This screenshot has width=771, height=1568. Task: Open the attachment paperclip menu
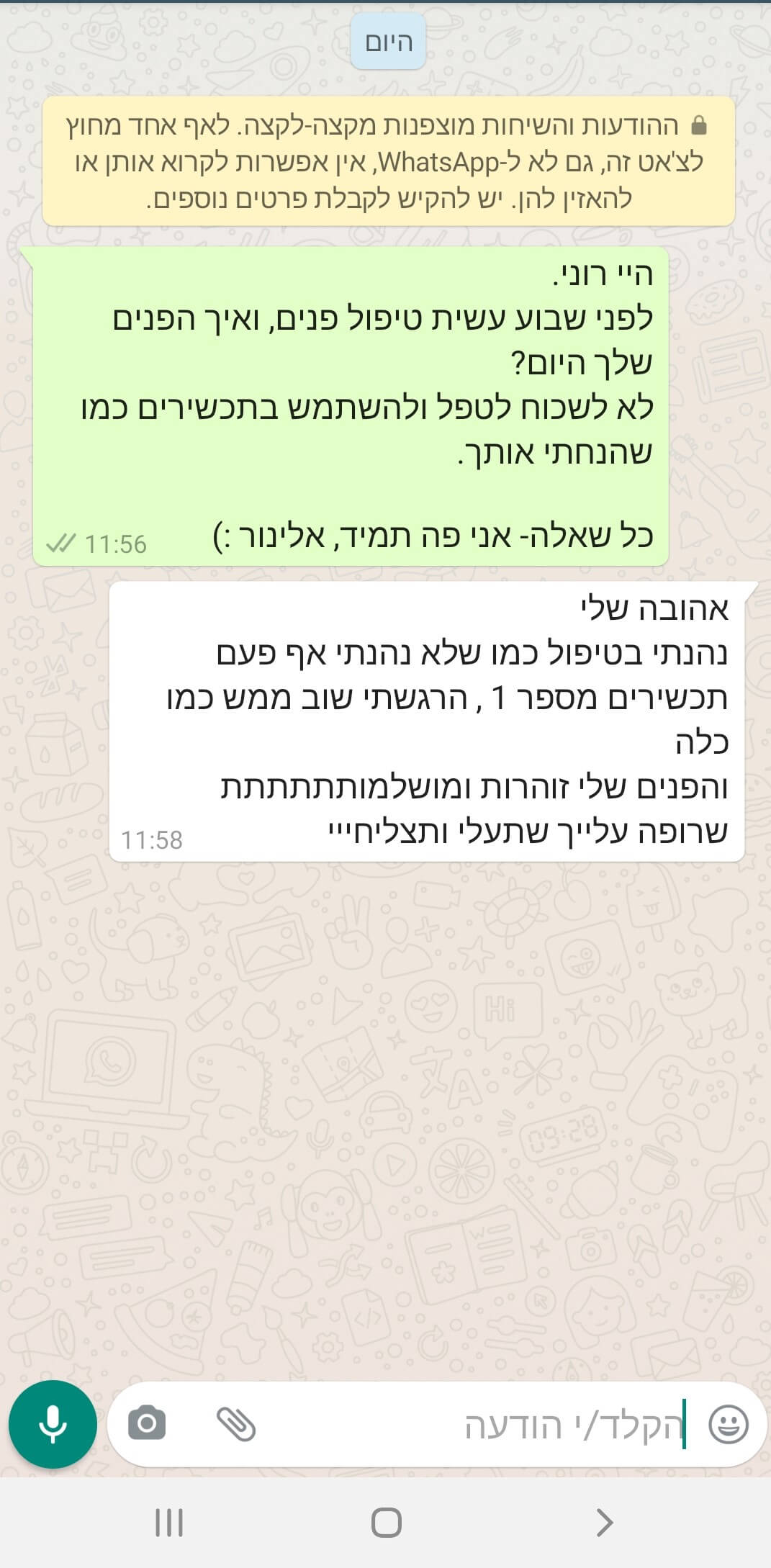(236, 1423)
